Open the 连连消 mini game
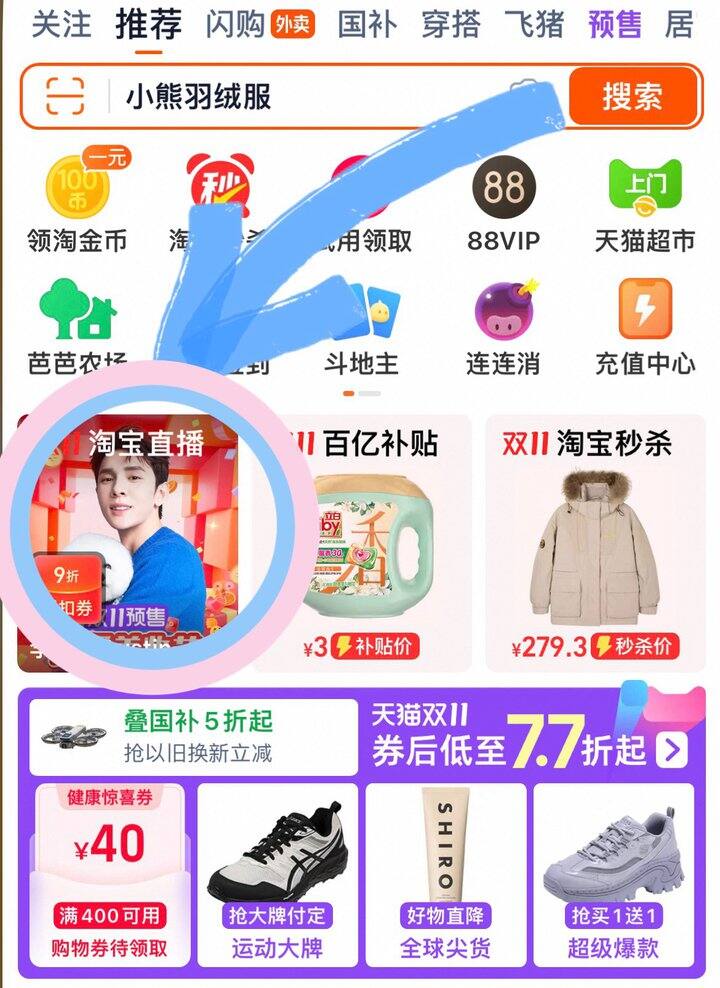Viewport: 720px width, 988px height. pyautogui.click(x=503, y=328)
